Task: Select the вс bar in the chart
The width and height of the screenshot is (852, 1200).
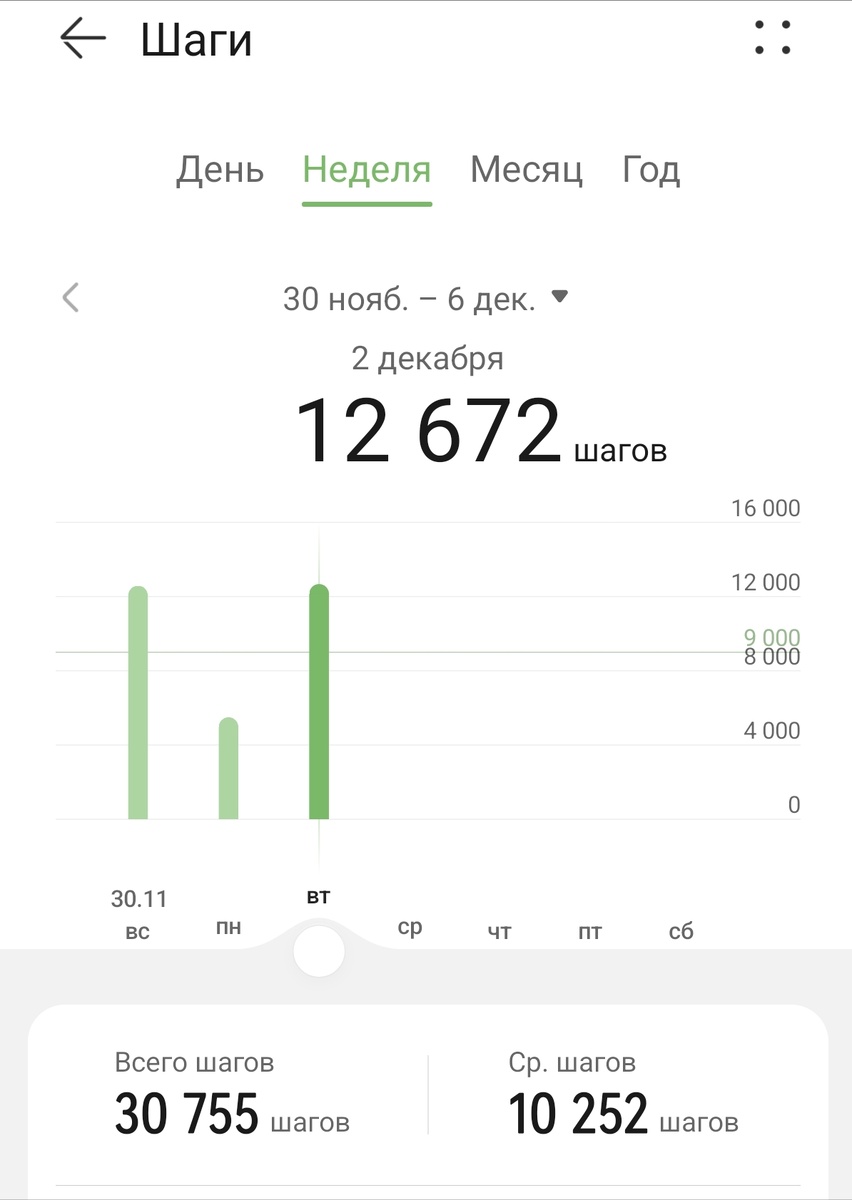Action: click(x=139, y=700)
